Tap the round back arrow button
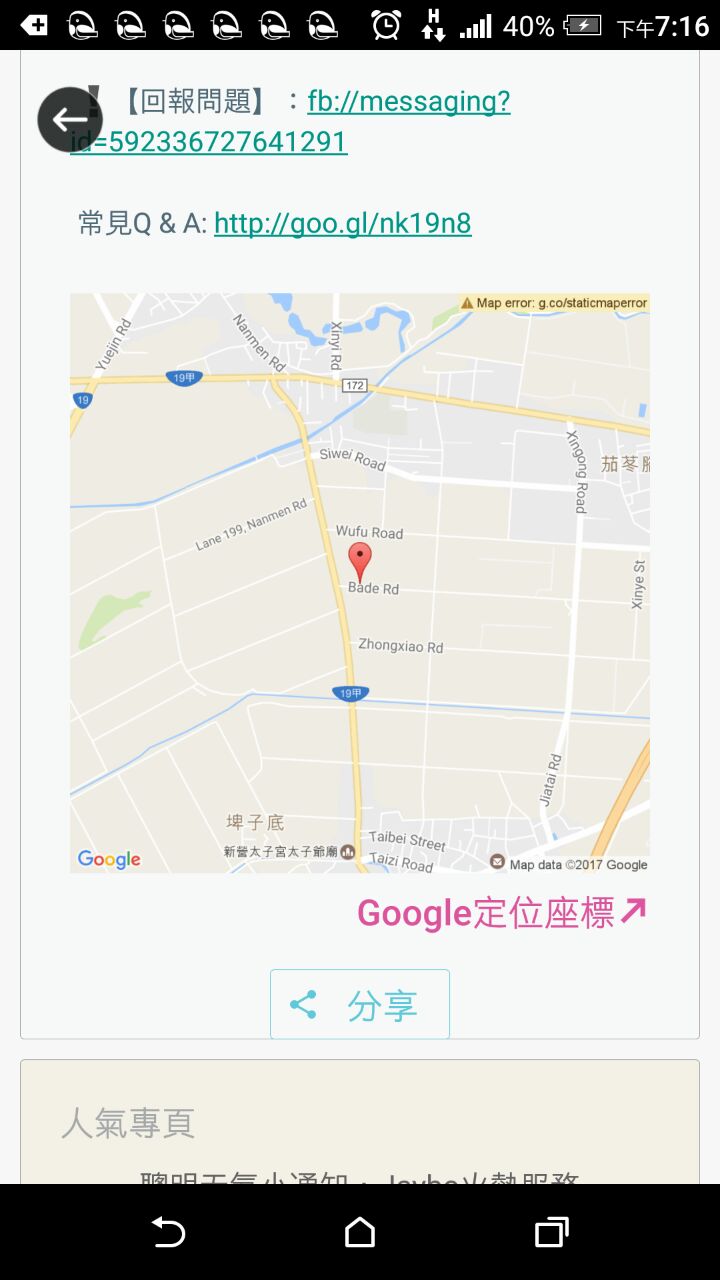This screenshot has height=1280, width=720. pos(70,120)
